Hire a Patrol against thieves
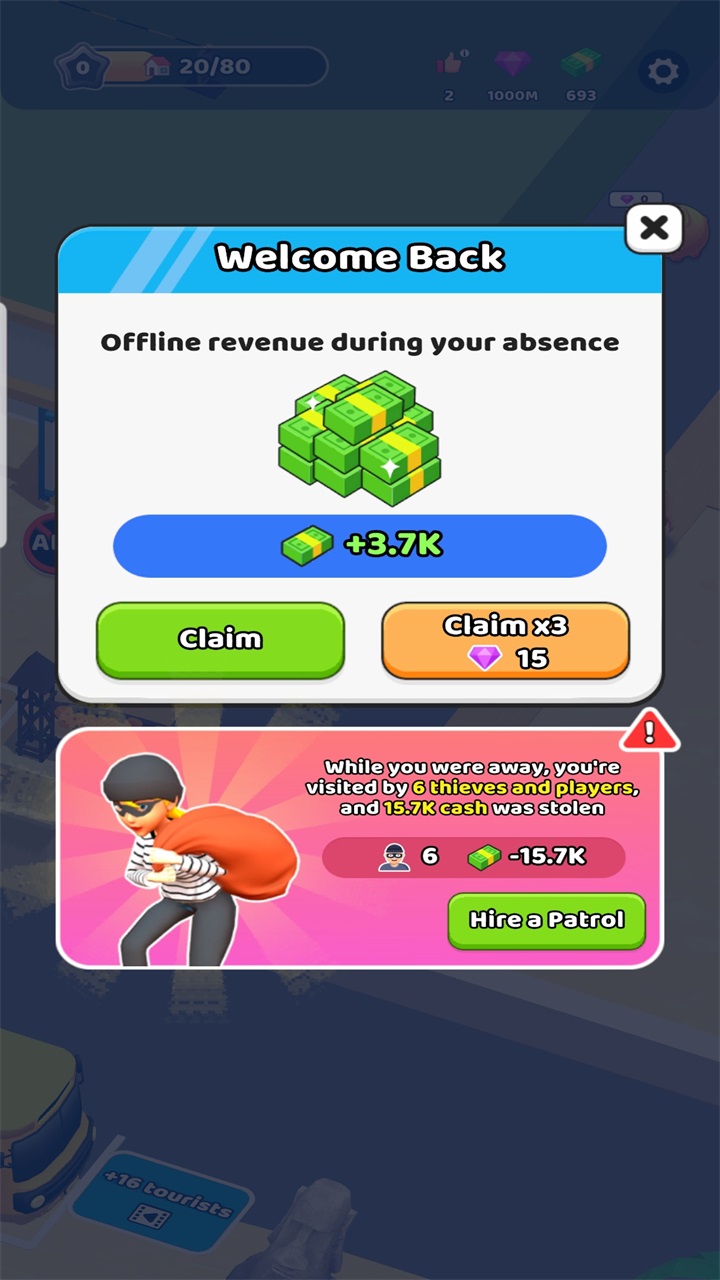The width and height of the screenshot is (720, 1280). [x=546, y=920]
